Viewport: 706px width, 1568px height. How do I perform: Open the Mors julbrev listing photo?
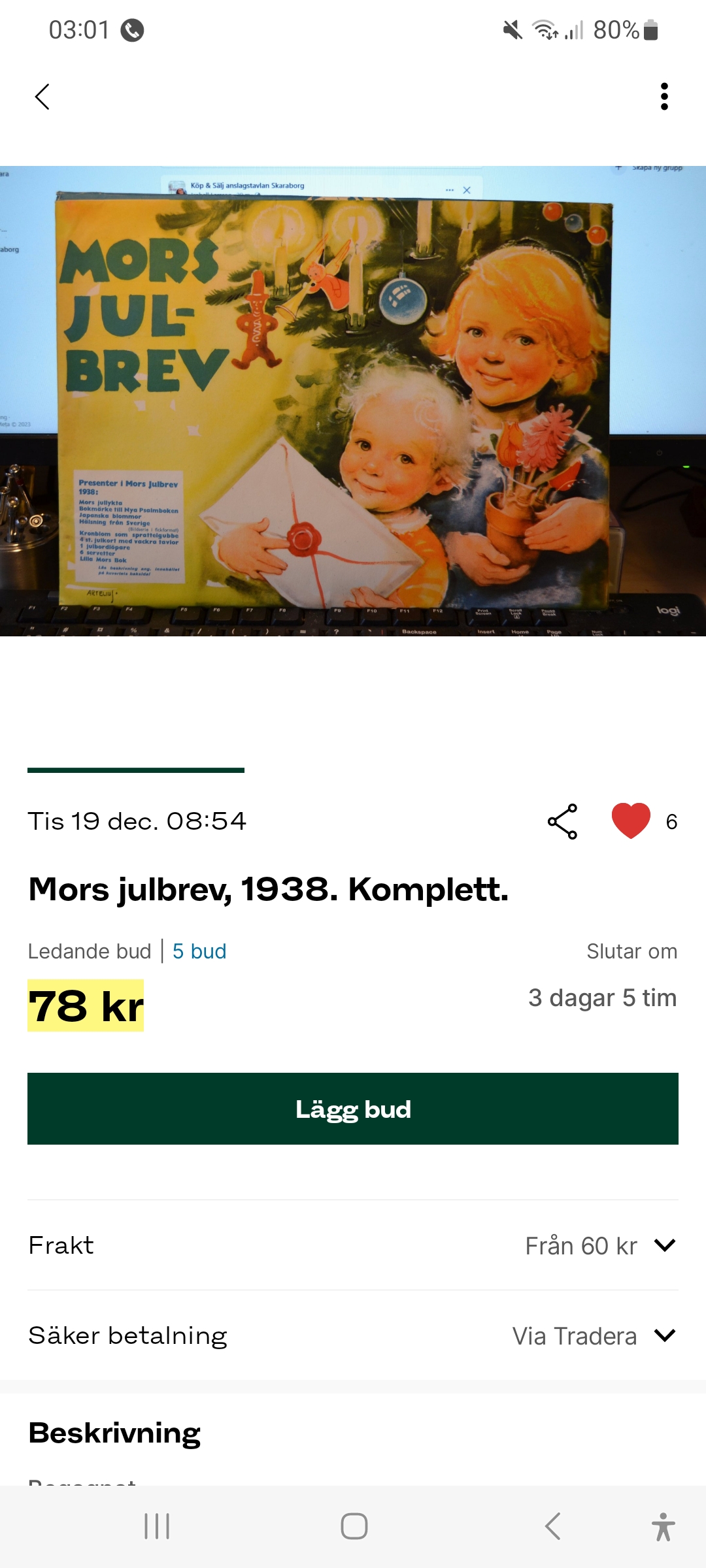[x=353, y=400]
